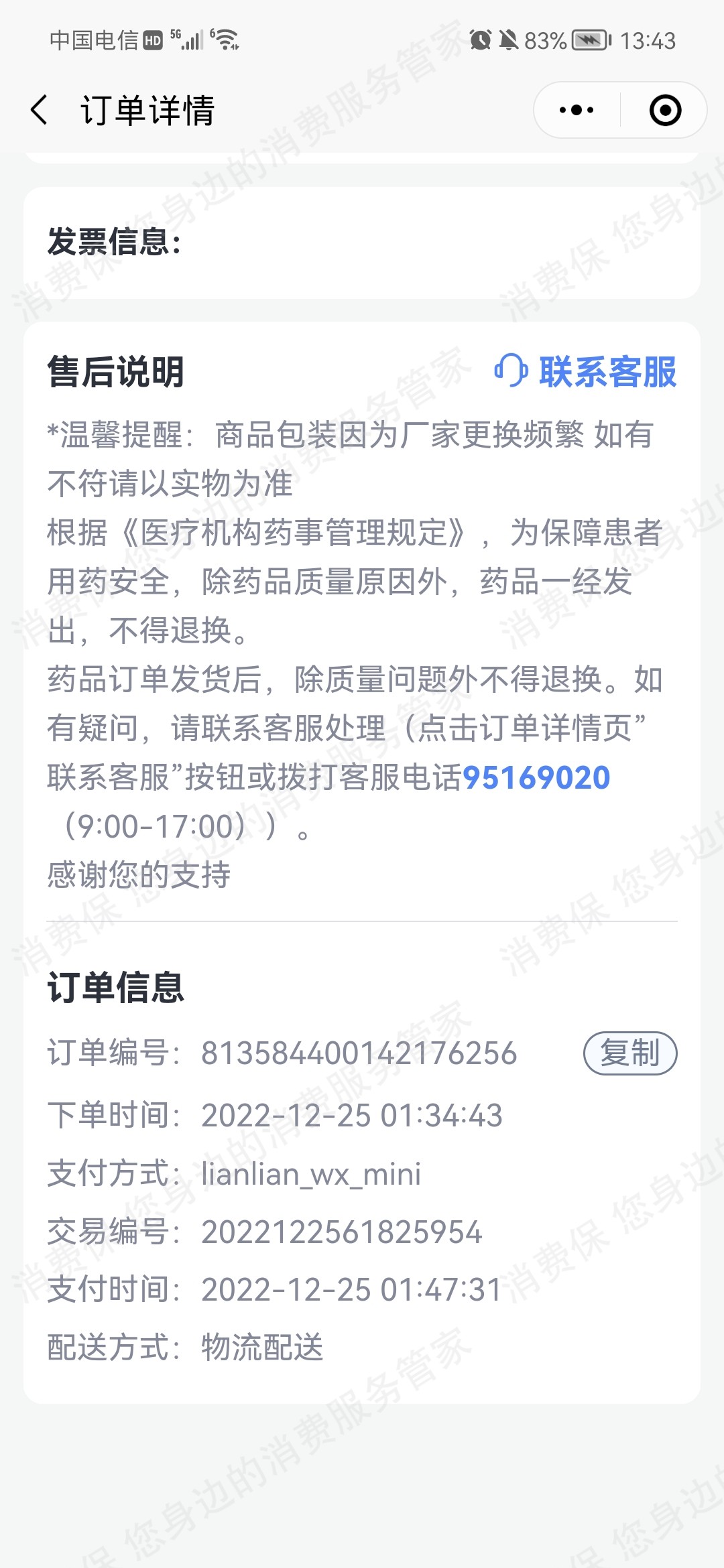Go back from the 订单详情 page
This screenshot has height=1568, width=724.
tap(40, 110)
